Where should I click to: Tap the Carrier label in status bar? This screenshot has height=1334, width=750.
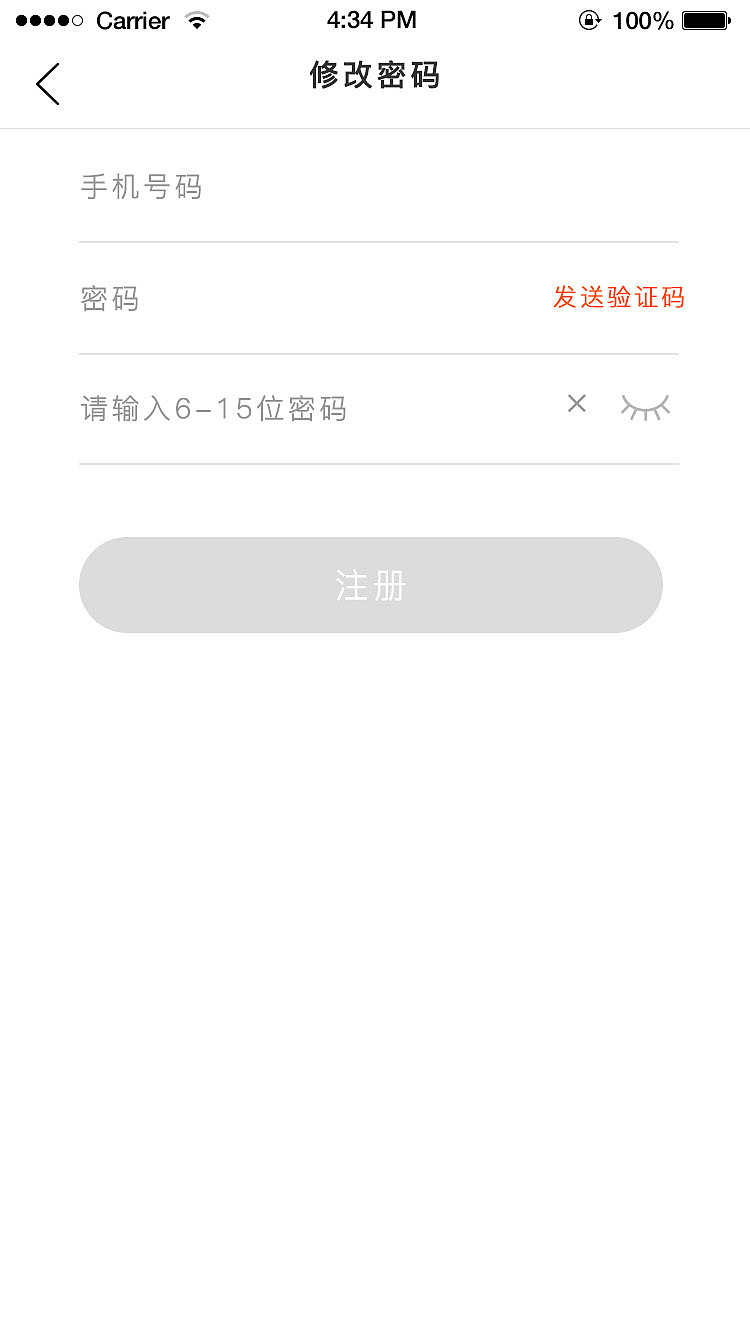click(132, 20)
